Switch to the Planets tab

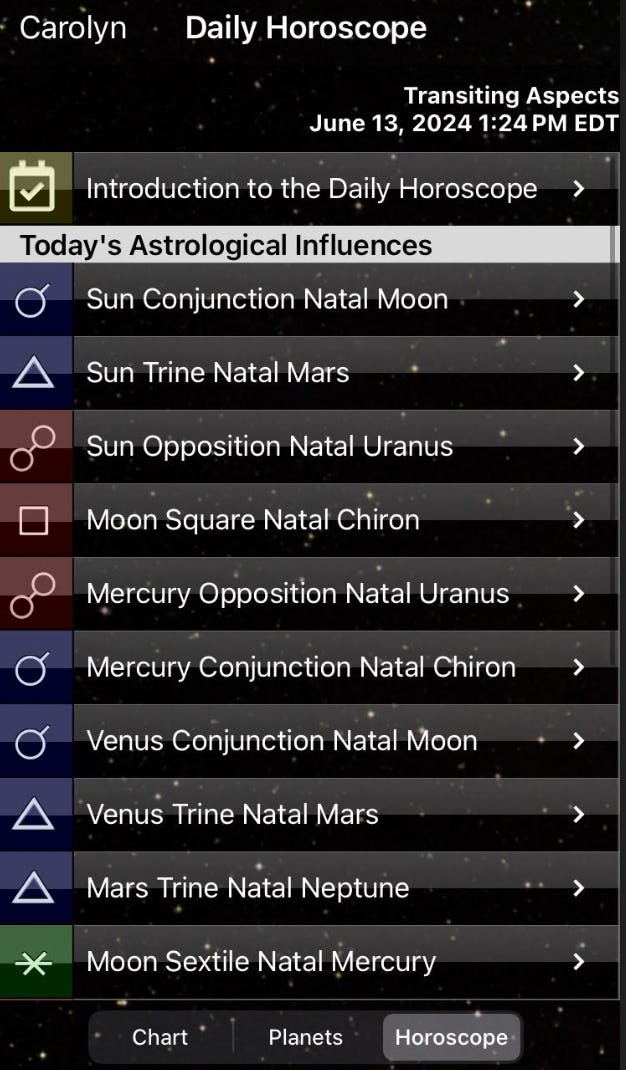tap(305, 1038)
